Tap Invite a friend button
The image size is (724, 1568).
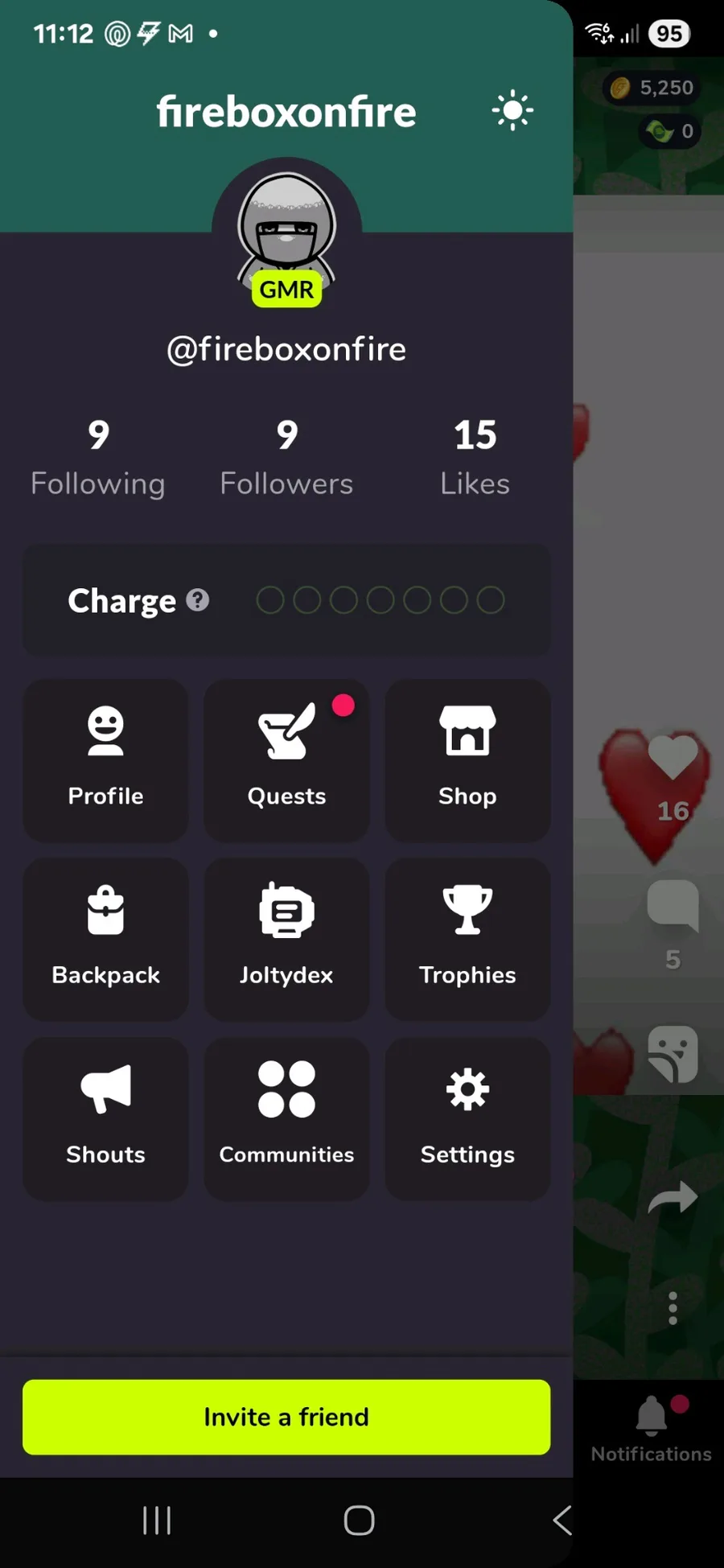pos(286,1417)
